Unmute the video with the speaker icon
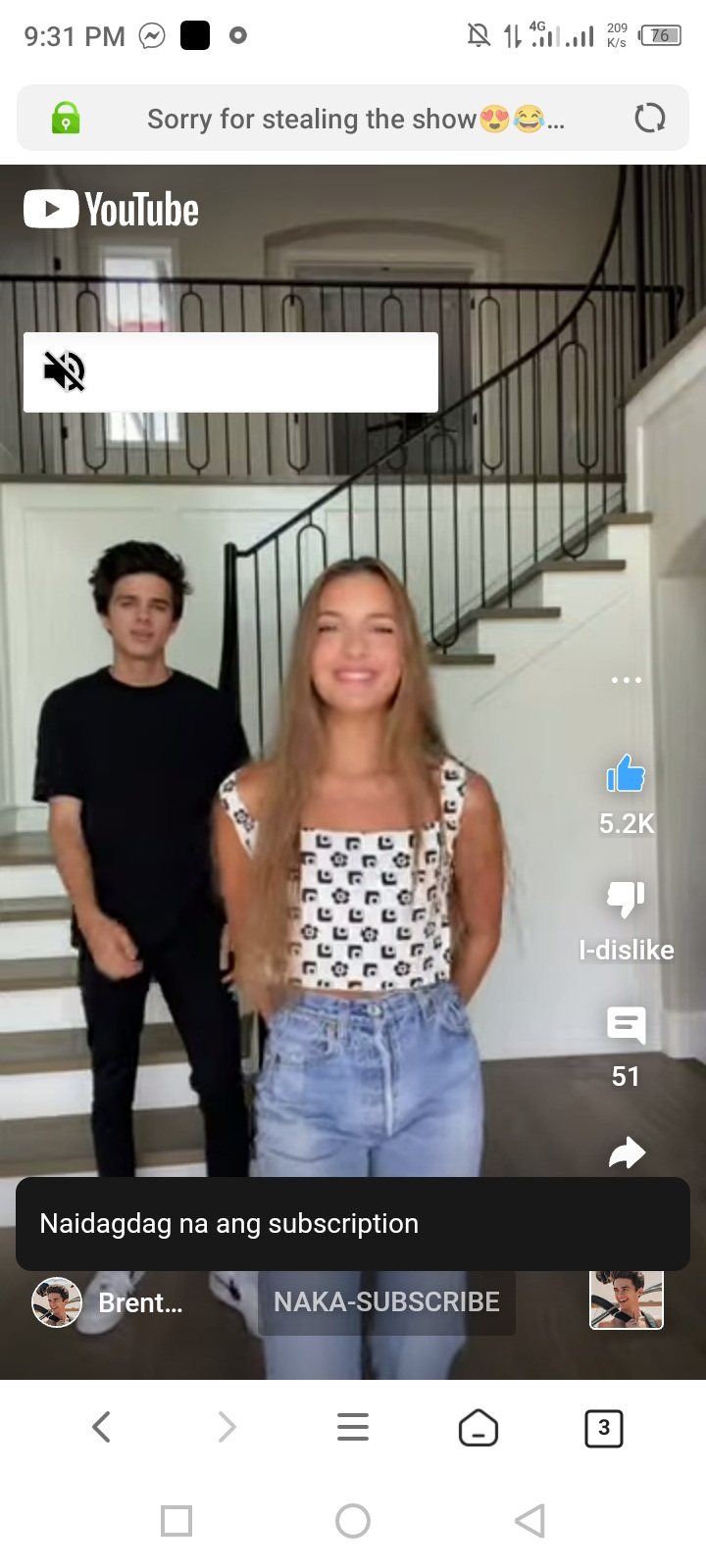The height and width of the screenshot is (1568, 706). tap(65, 371)
